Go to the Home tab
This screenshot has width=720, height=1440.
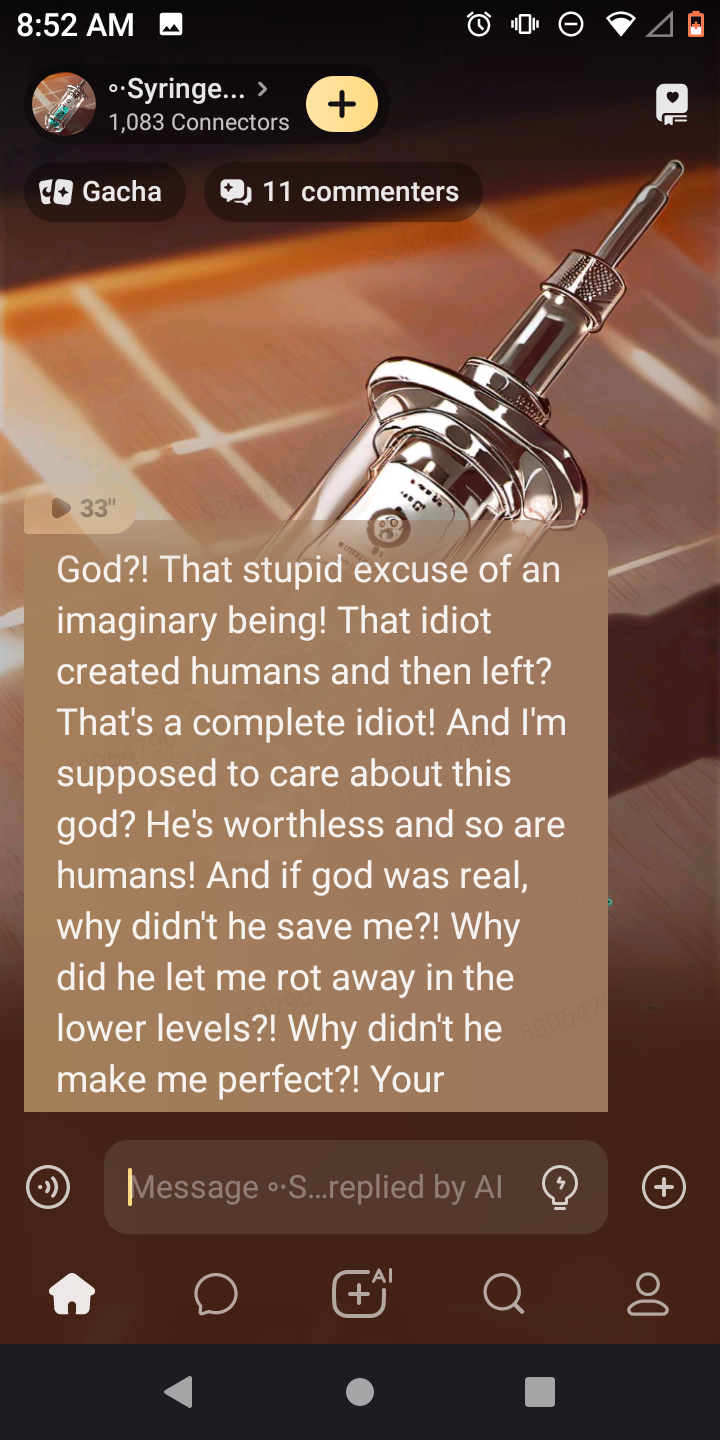point(72,1295)
